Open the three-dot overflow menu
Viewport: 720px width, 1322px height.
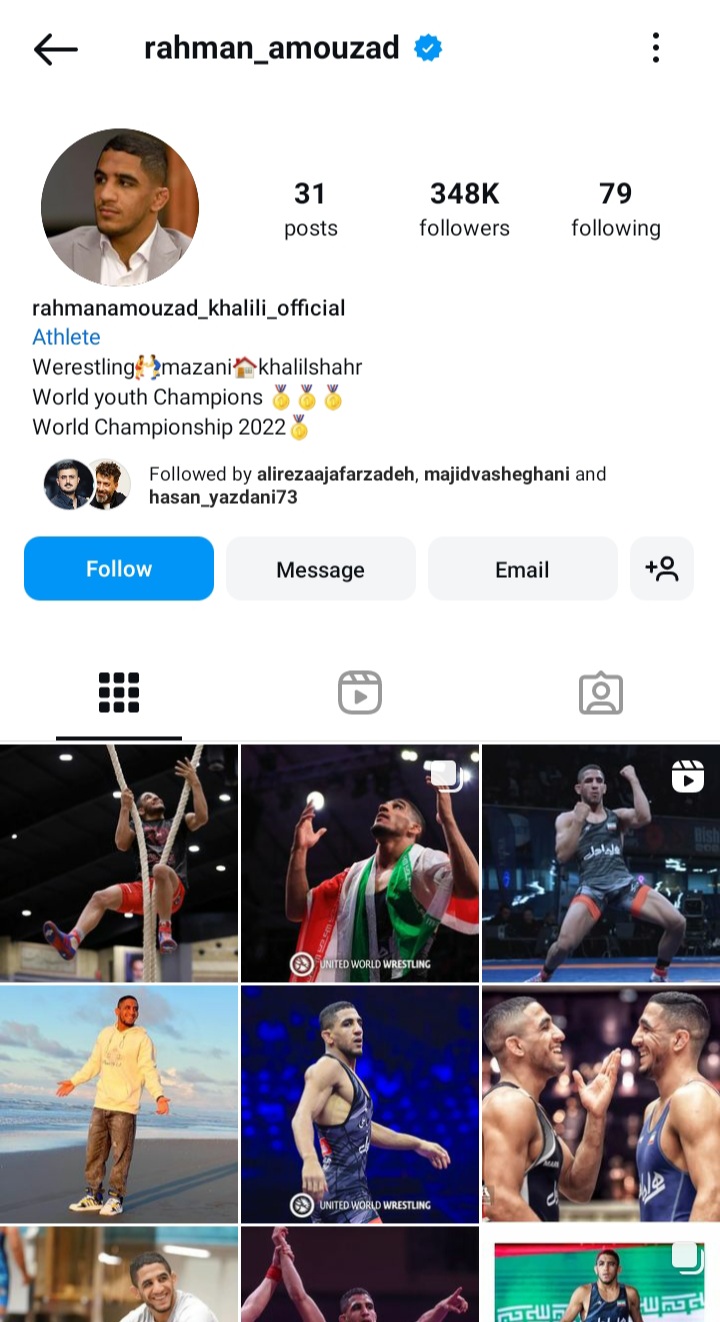656,48
